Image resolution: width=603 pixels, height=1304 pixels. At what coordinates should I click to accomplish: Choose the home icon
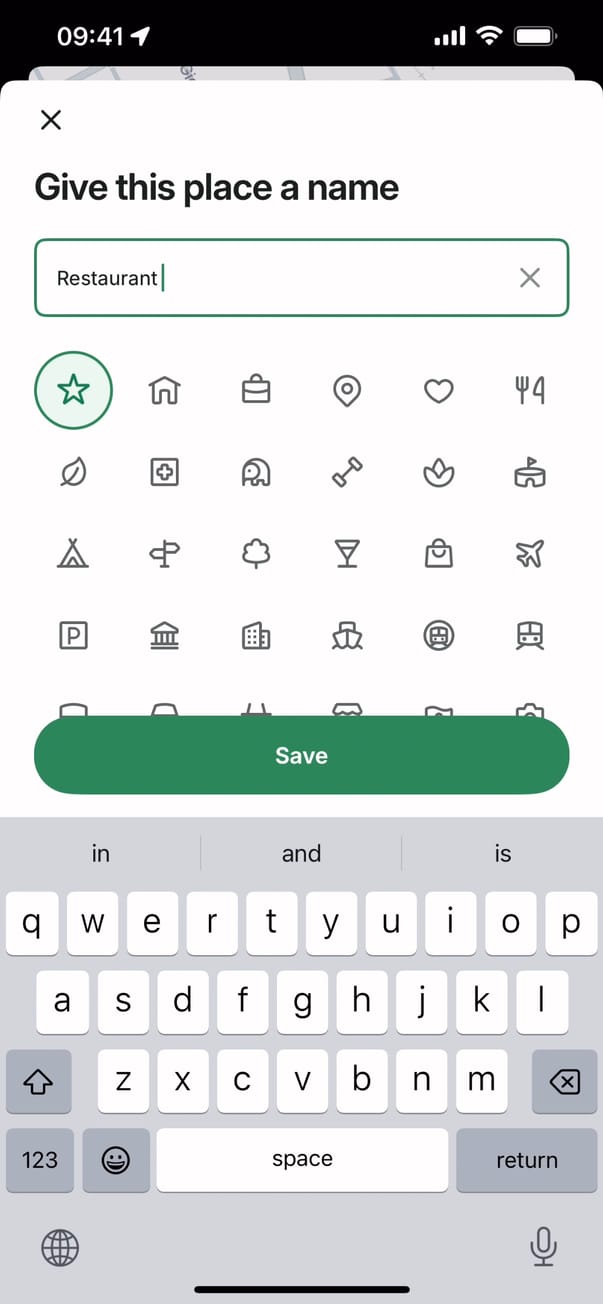click(x=164, y=390)
